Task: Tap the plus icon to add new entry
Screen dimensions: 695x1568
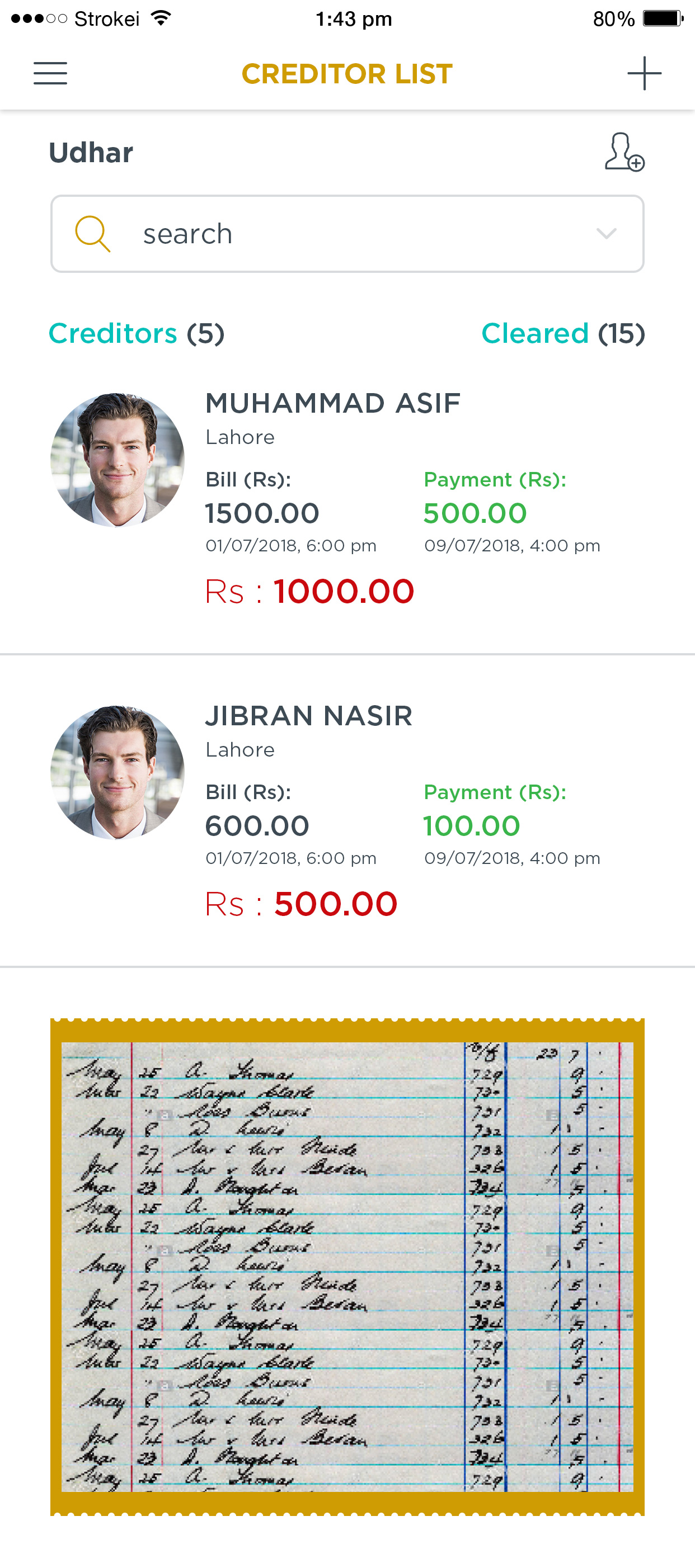Action: [x=645, y=73]
